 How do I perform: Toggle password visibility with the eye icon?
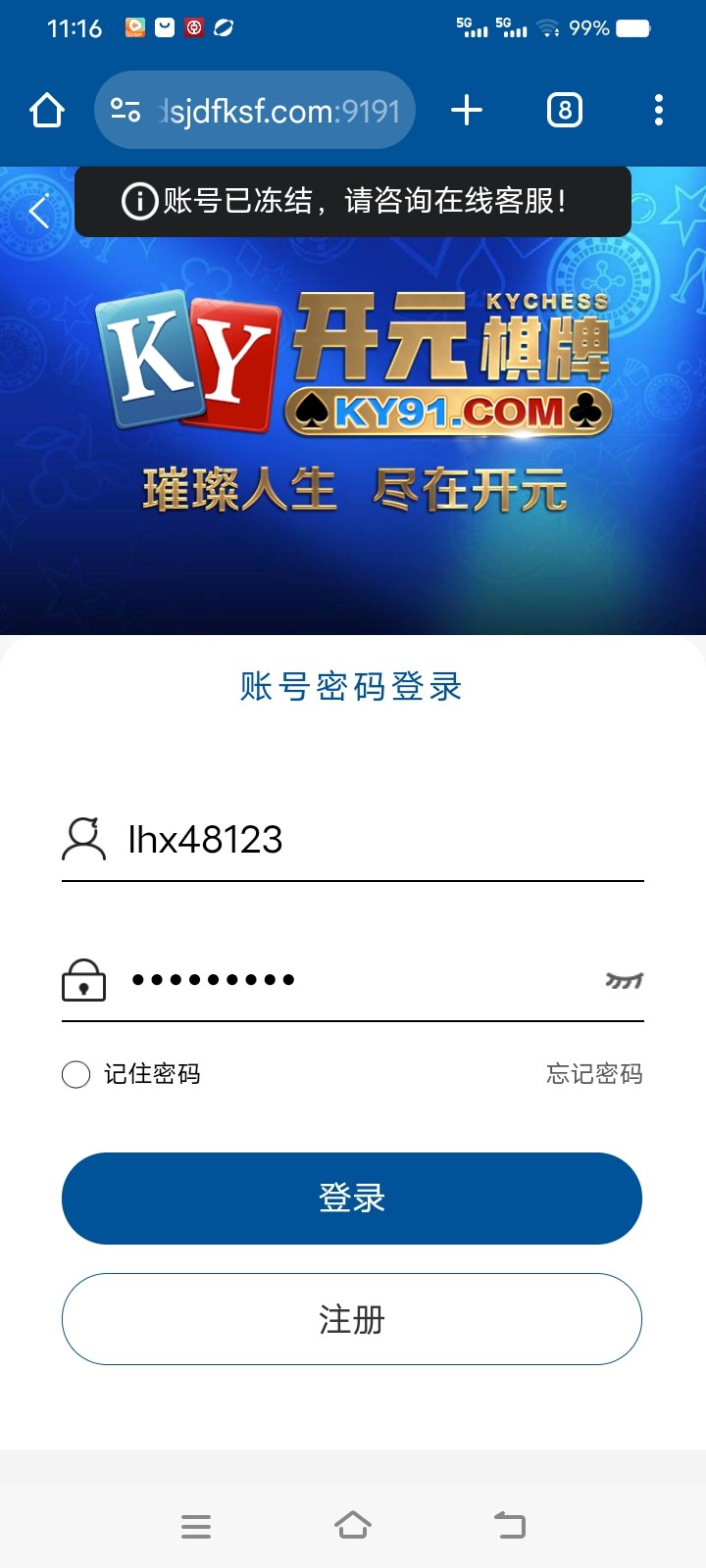coord(623,980)
